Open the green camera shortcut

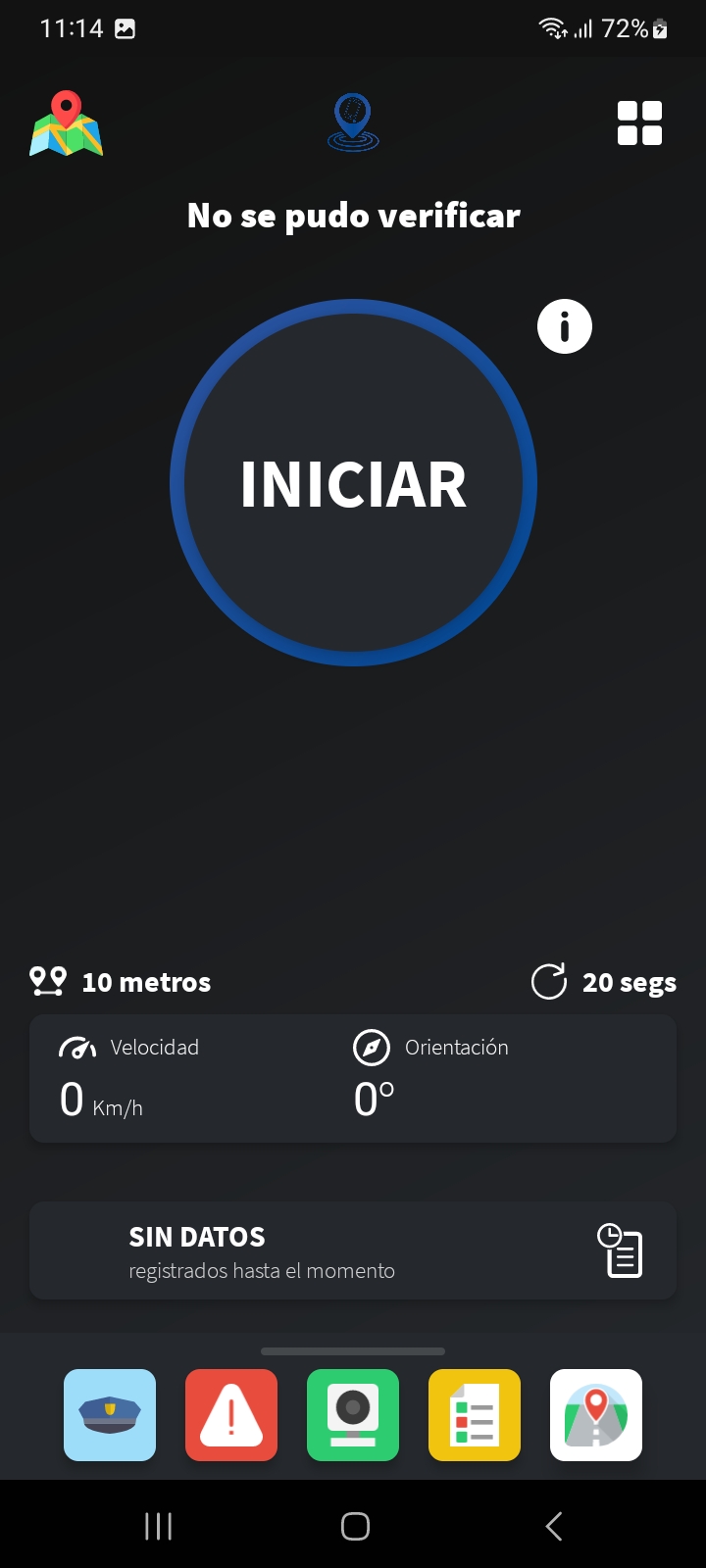click(353, 1415)
